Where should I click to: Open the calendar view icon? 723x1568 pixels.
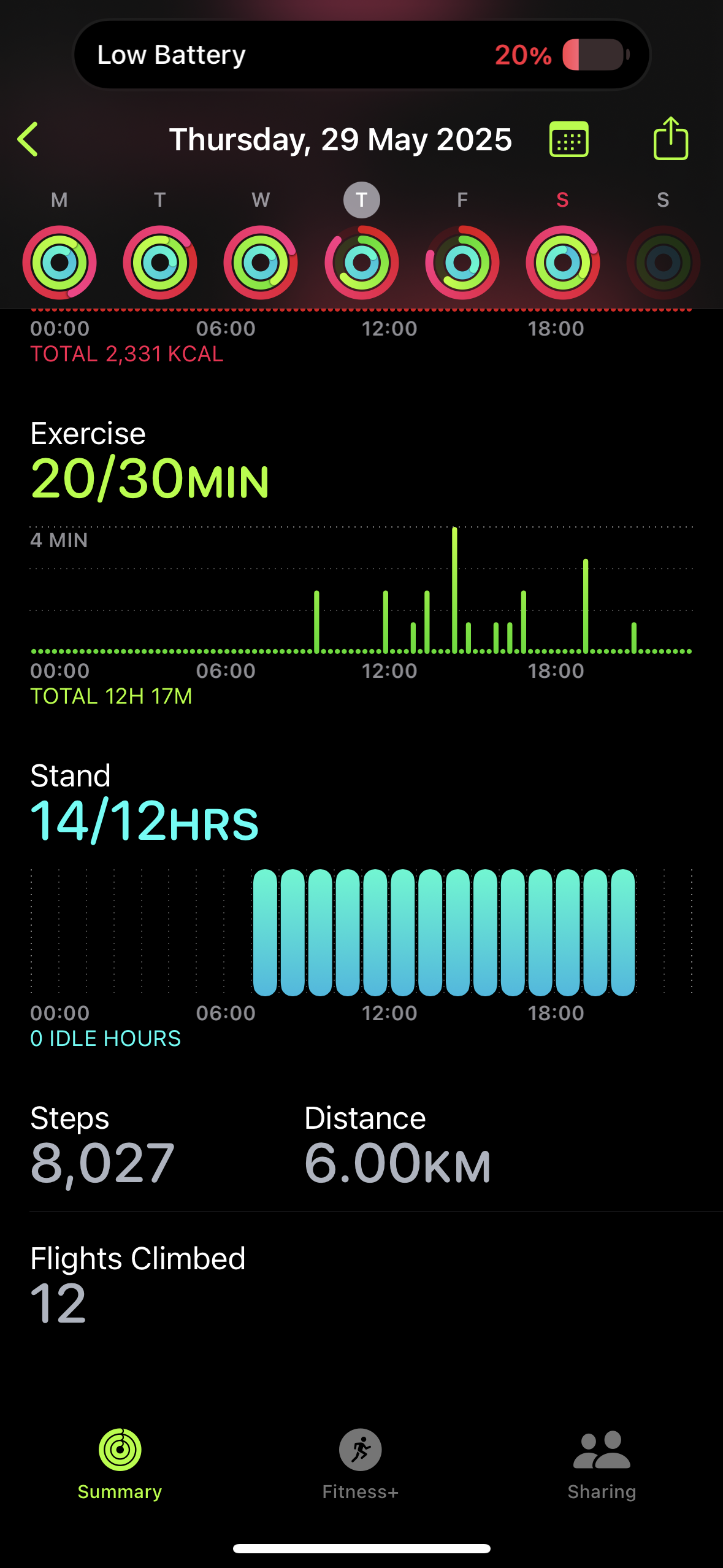[569, 139]
